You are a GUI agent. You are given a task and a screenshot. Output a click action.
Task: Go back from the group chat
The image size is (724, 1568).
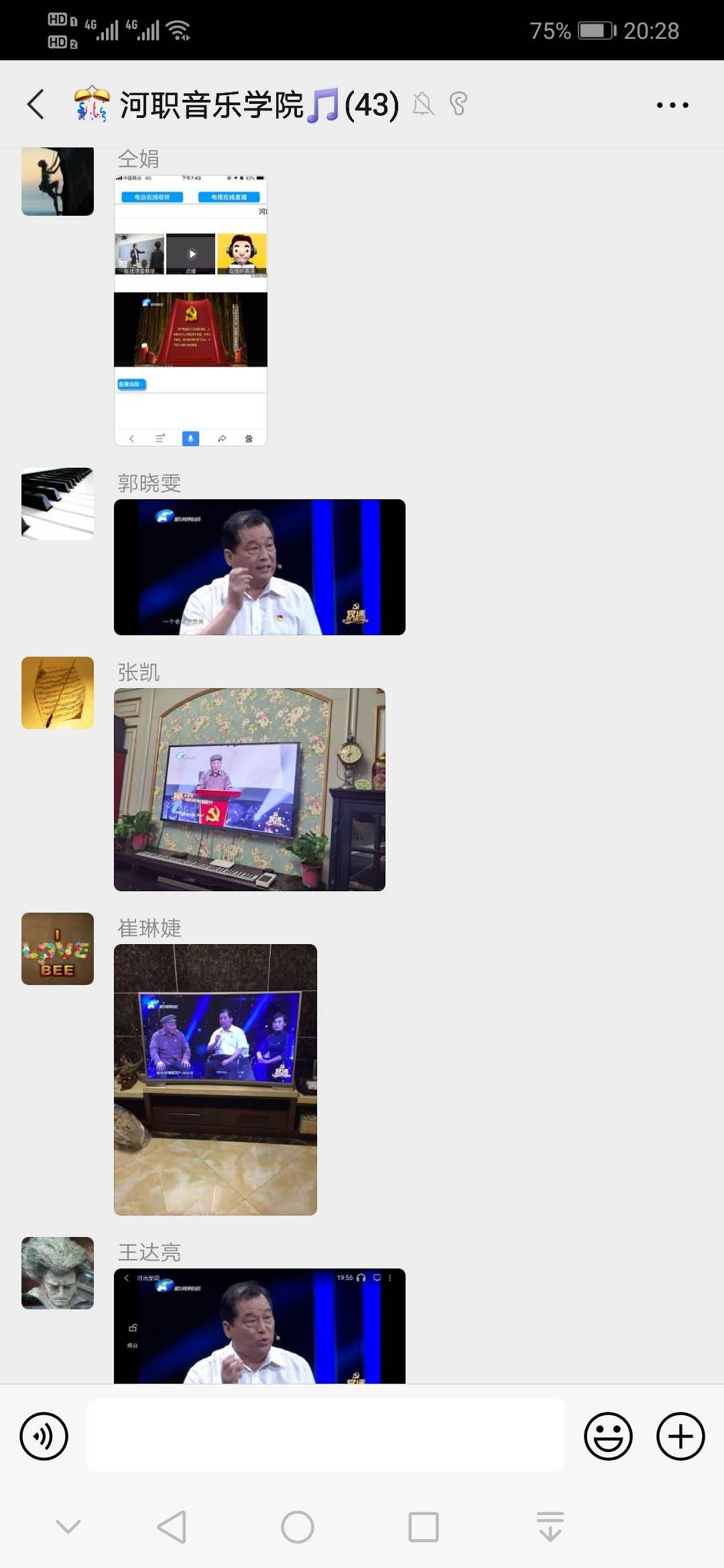point(36,105)
